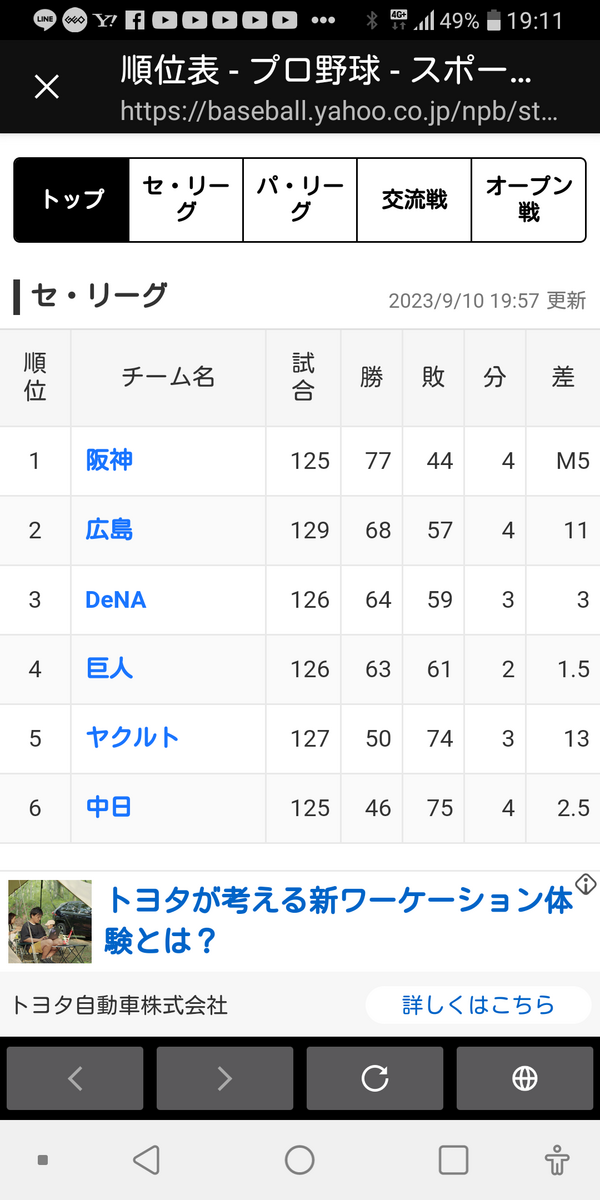The height and width of the screenshot is (1200, 600).
Task: Go to the ヤクルト team page
Action: (x=132, y=738)
